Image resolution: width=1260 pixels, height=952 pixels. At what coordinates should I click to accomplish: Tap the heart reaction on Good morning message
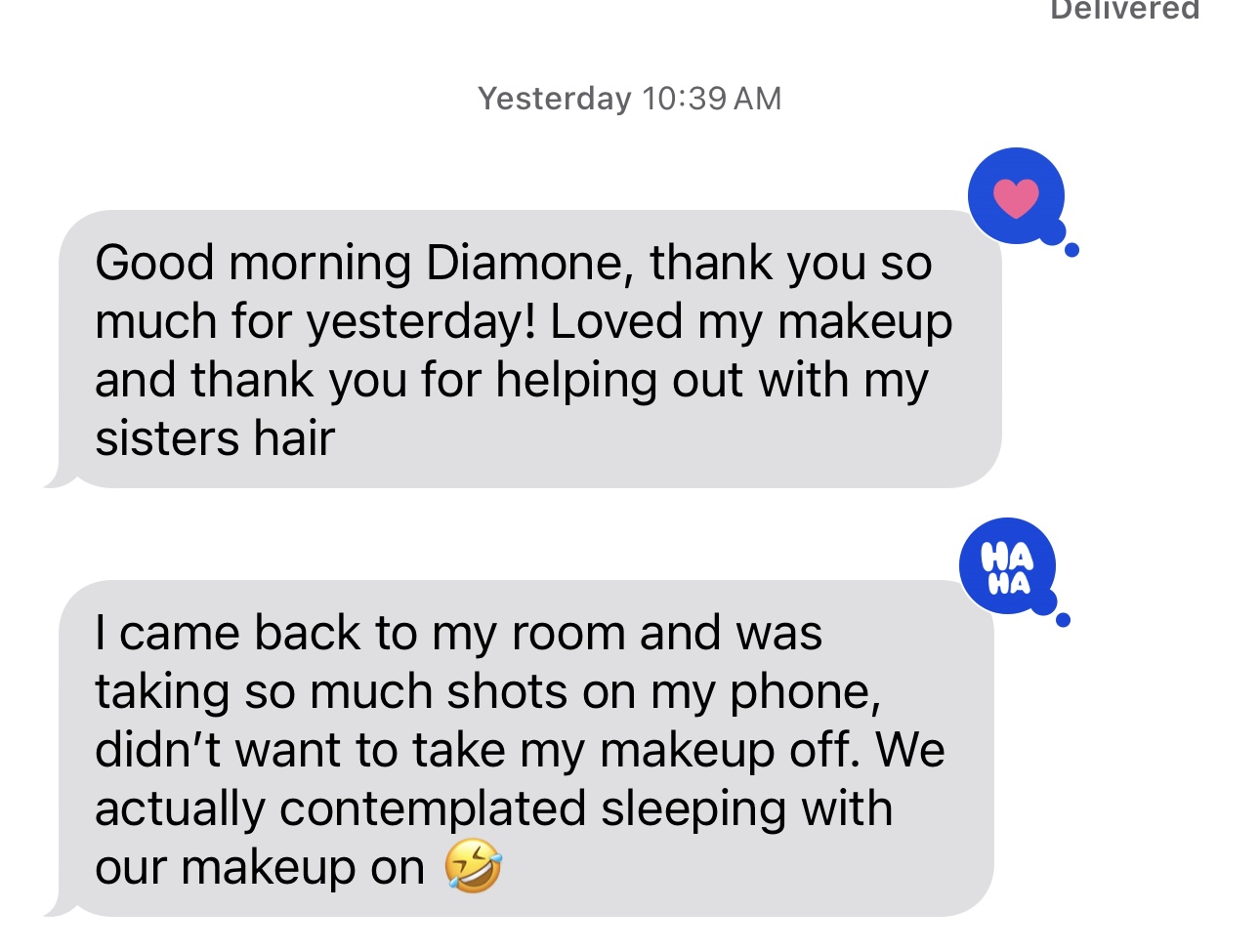coord(1015,196)
